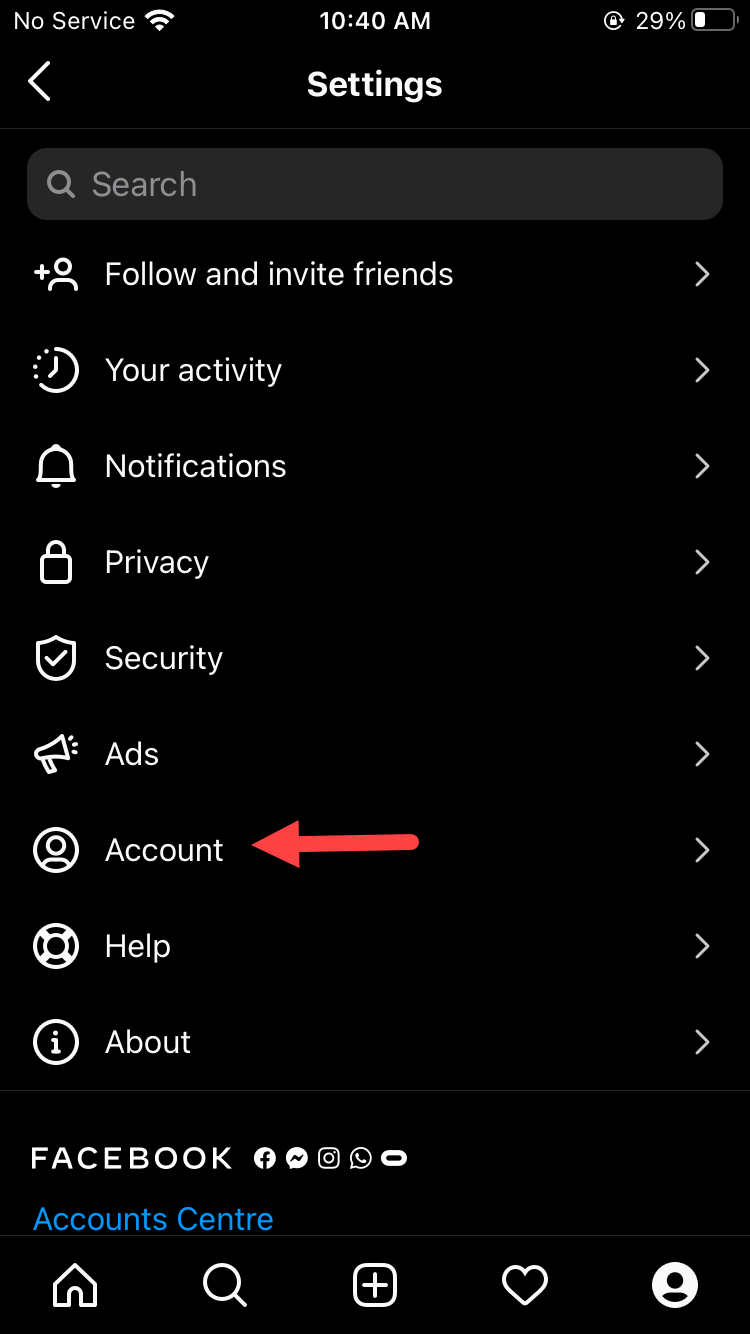Open Account settings
The height and width of the screenshot is (1334, 750).
(164, 850)
